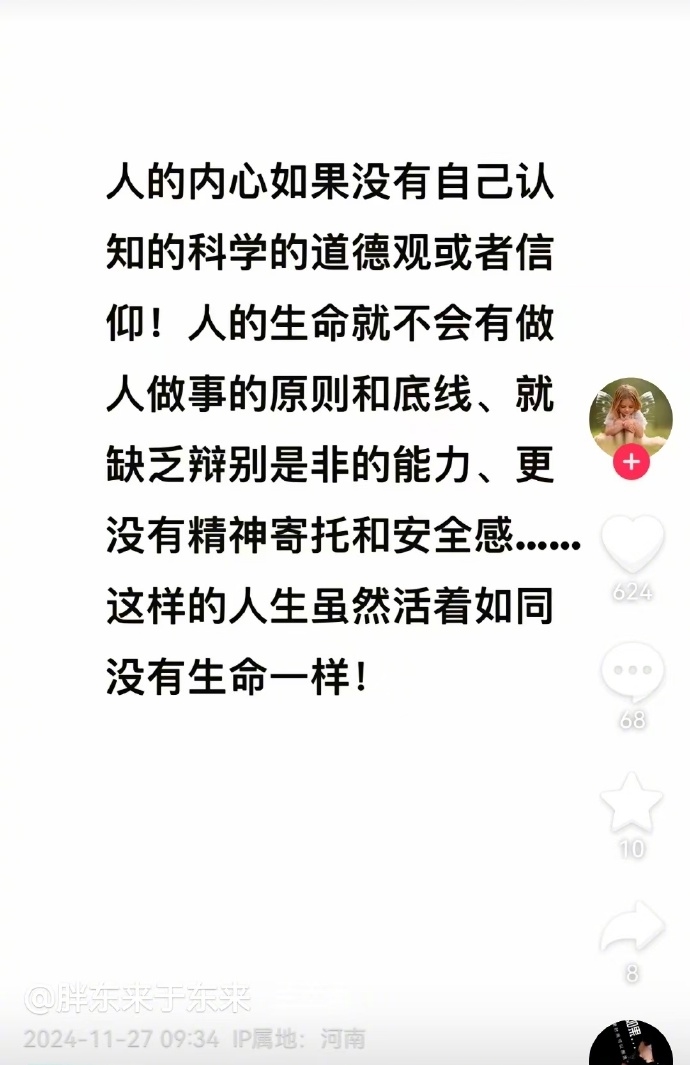Open the author's profile avatar
The image size is (690, 1065).
point(630,417)
